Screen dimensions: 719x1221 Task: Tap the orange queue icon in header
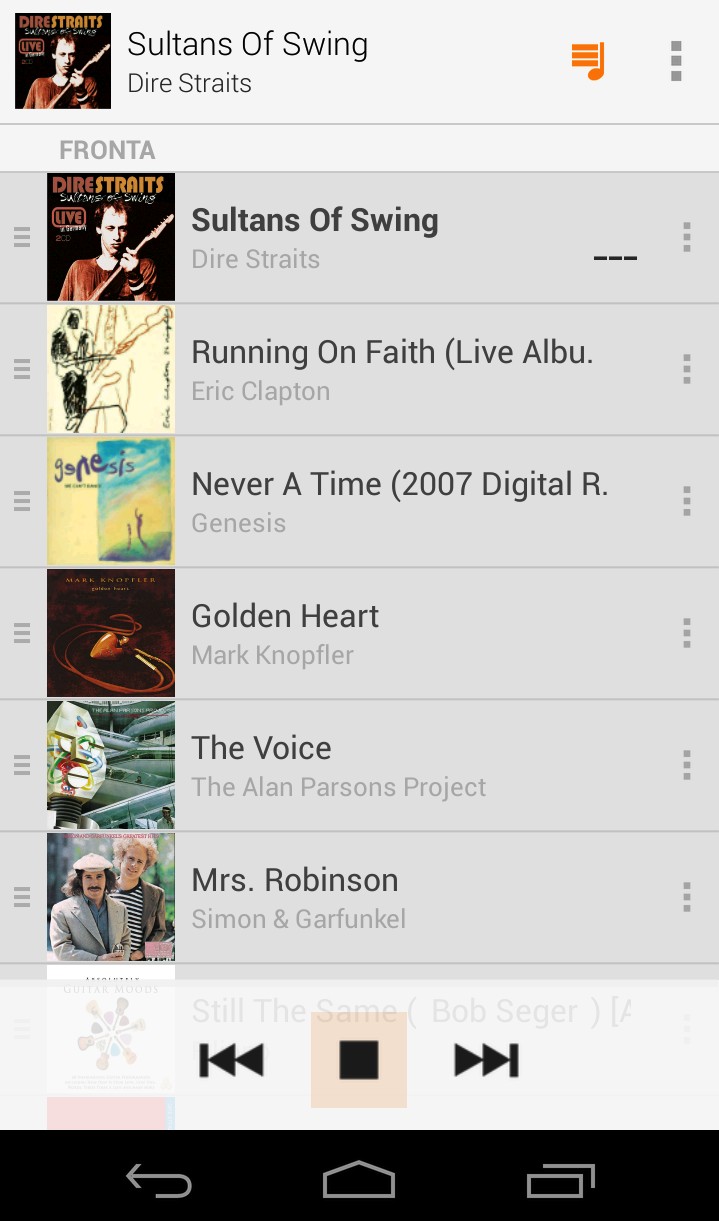click(588, 62)
